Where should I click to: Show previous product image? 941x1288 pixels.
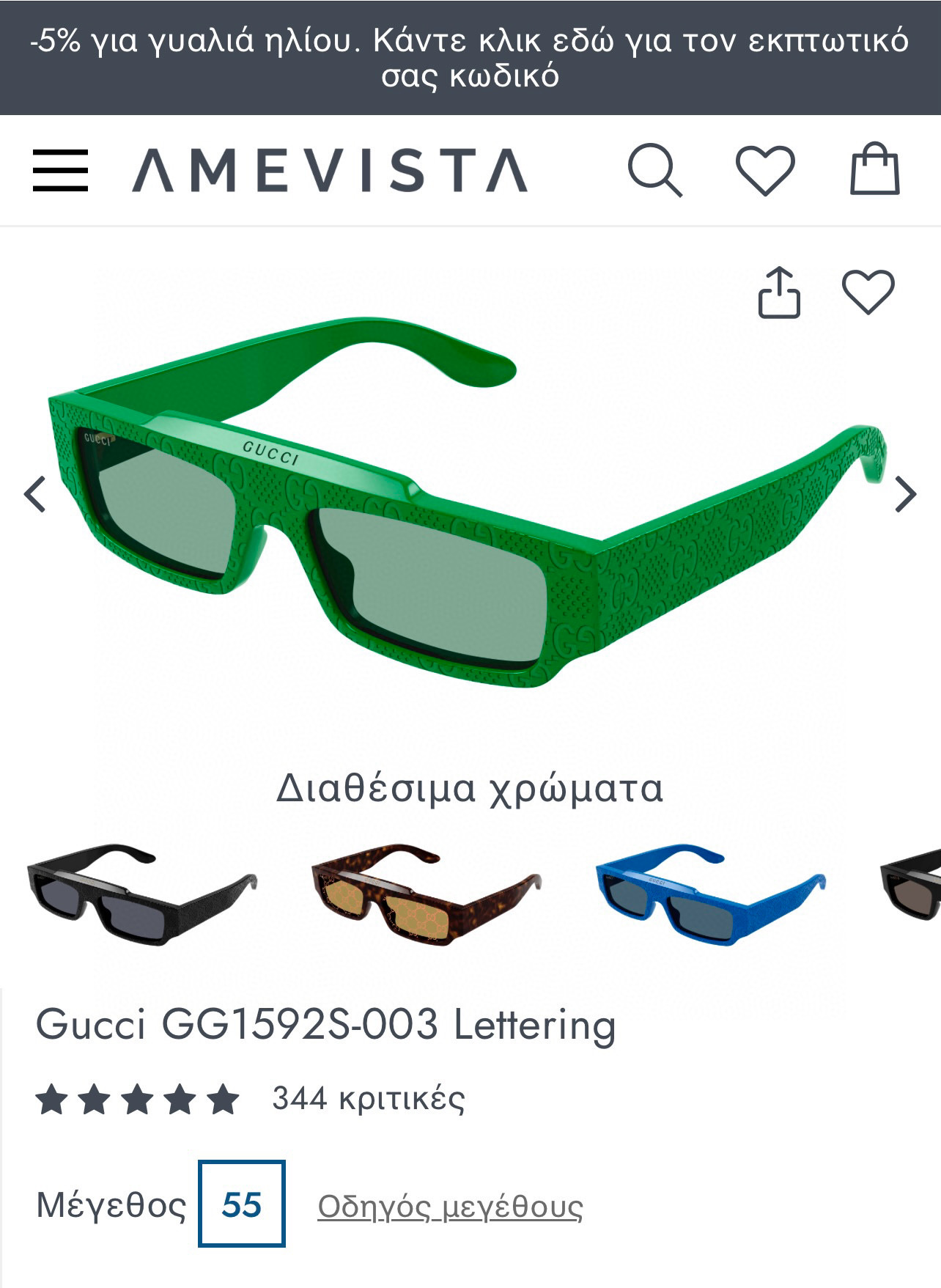click(x=35, y=494)
